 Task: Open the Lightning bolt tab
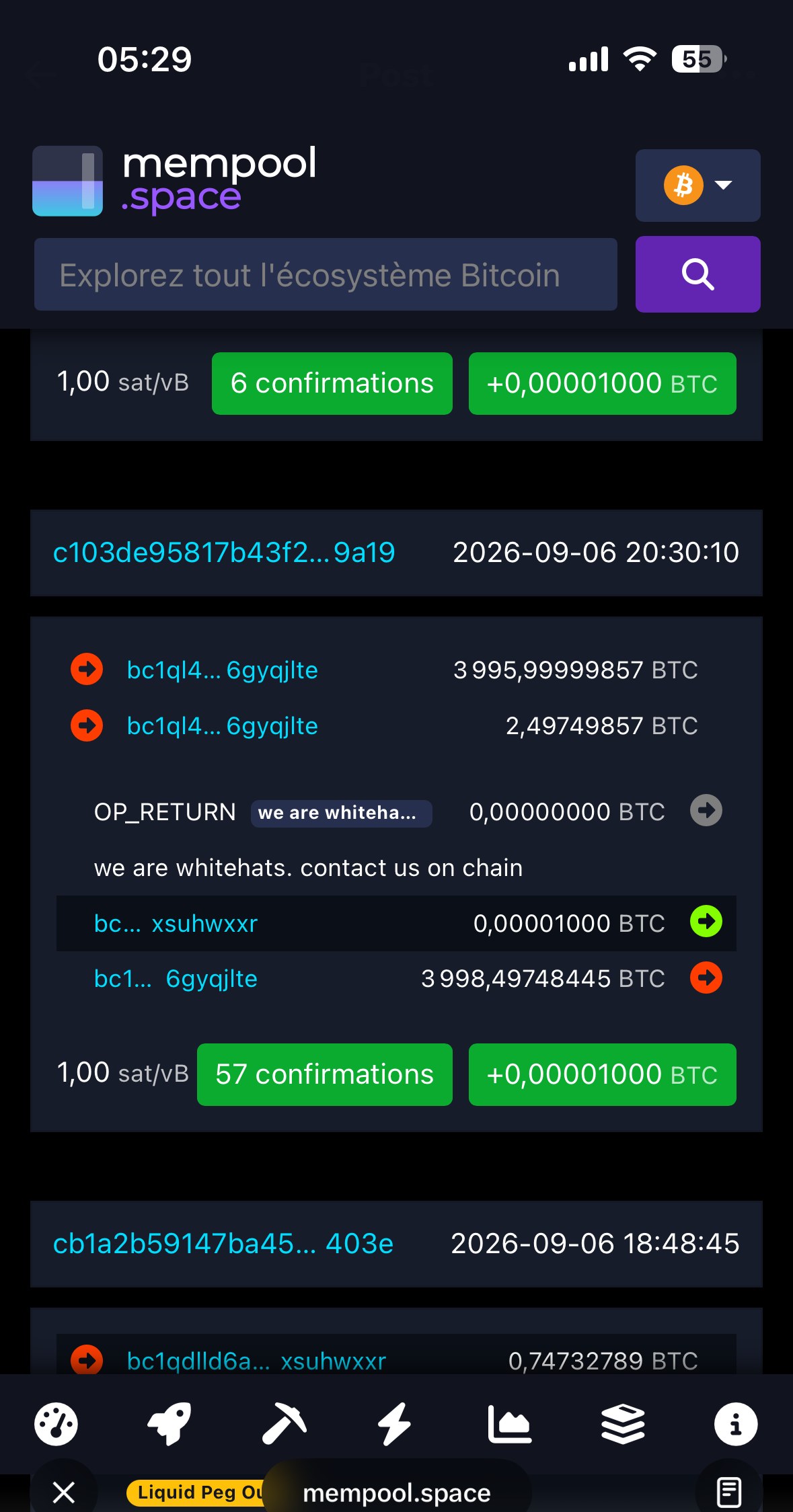pyautogui.click(x=395, y=1423)
